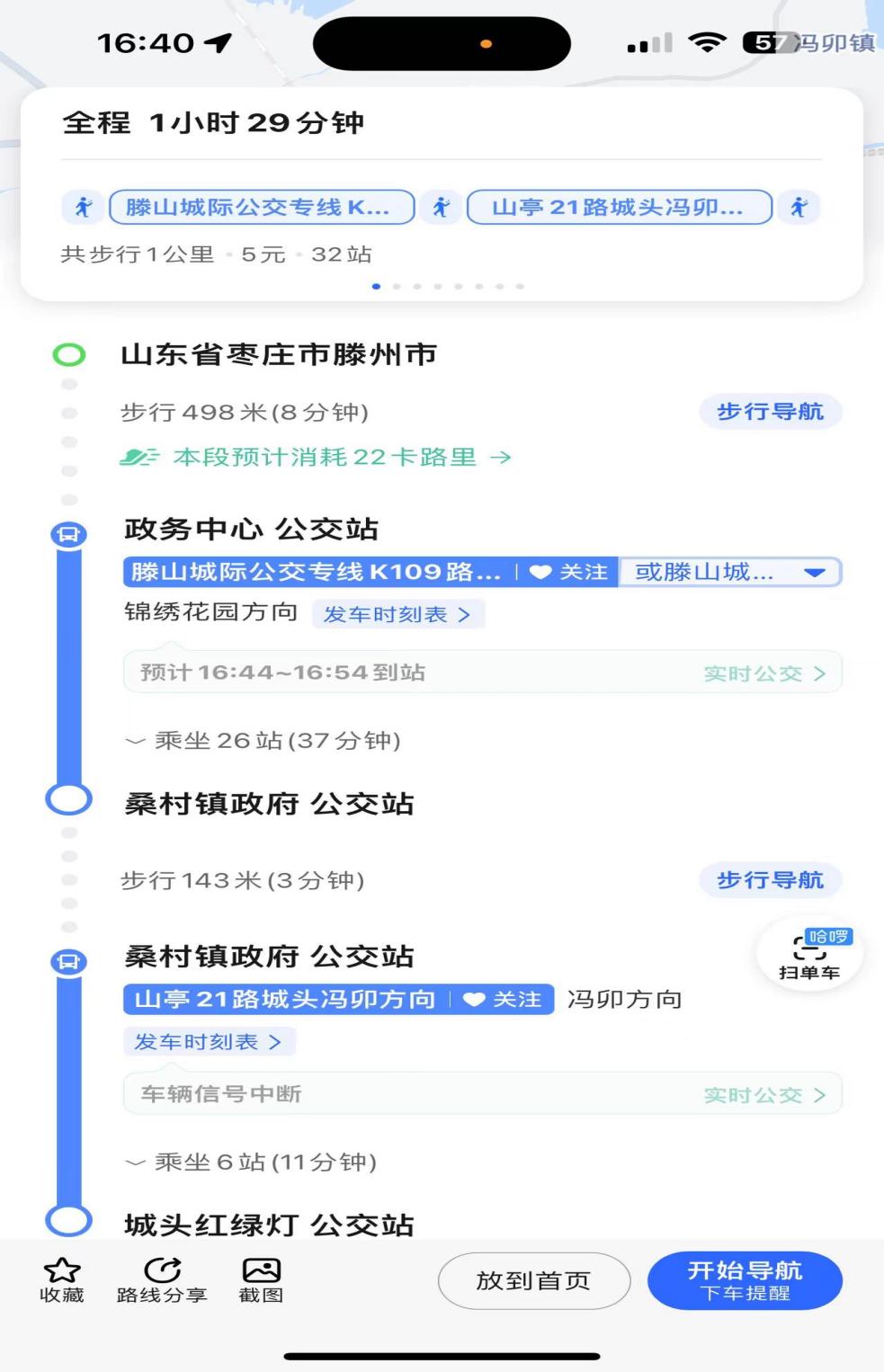884x1372 pixels.
Task: Open 步行导航 for the 143米 walk
Action: point(770,880)
